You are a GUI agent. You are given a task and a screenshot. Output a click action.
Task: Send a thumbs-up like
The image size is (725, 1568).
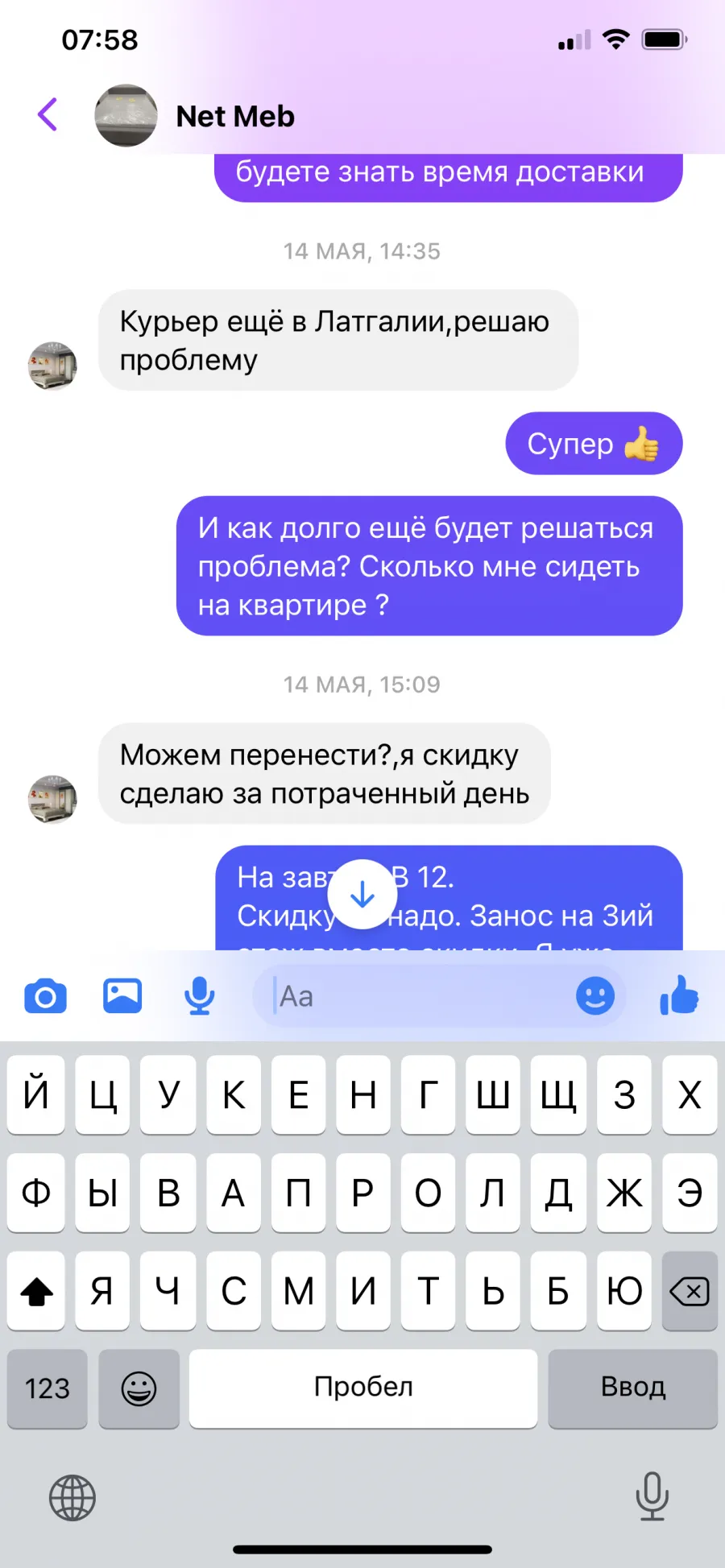[679, 995]
